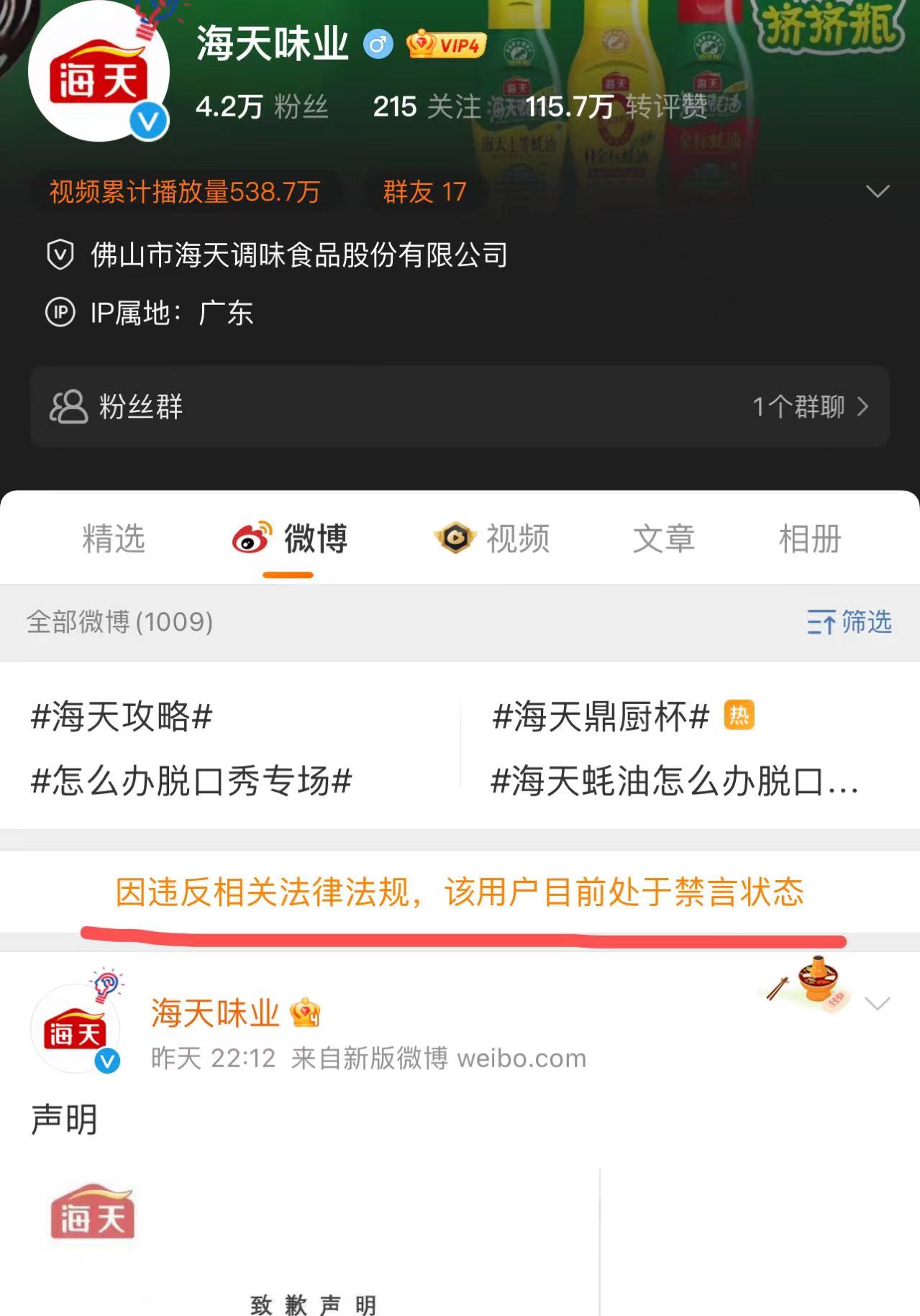Switch to the 文章 tab
This screenshot has width=920, height=1316.
[x=663, y=539]
